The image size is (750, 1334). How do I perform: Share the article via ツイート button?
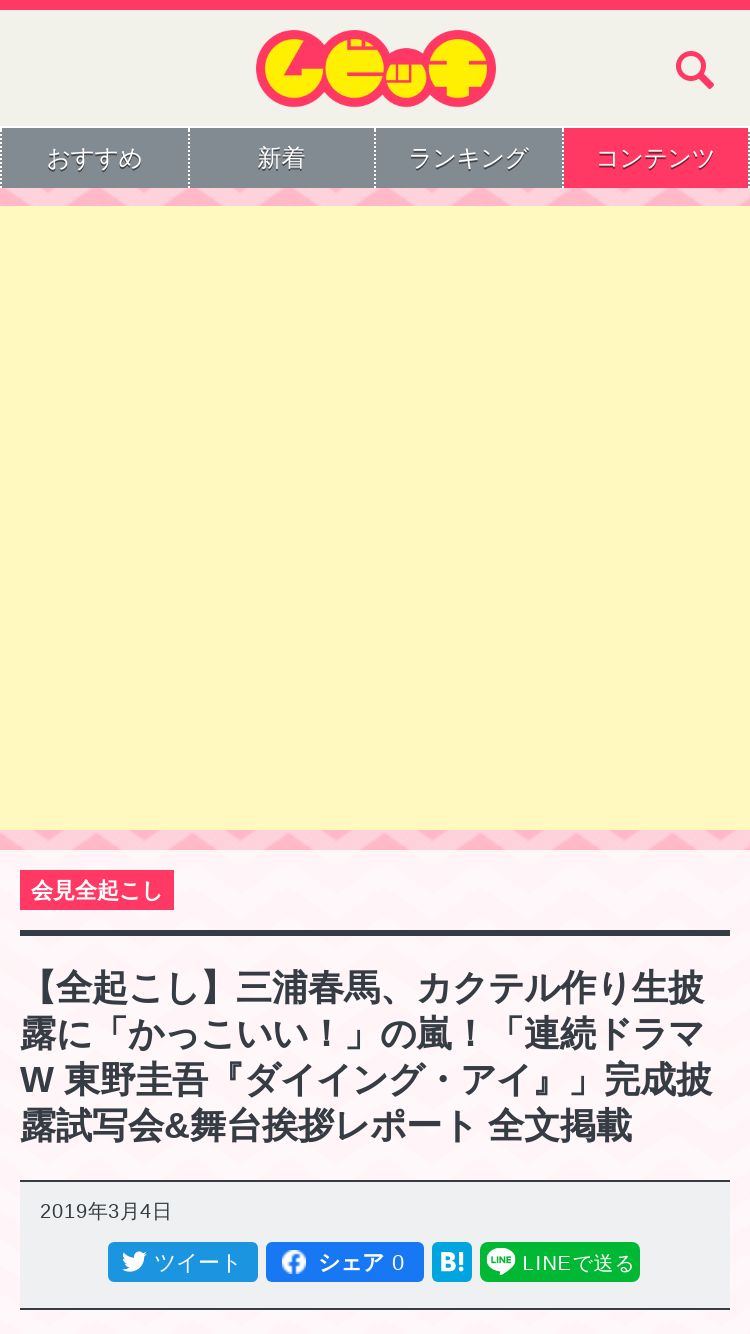coord(183,1262)
